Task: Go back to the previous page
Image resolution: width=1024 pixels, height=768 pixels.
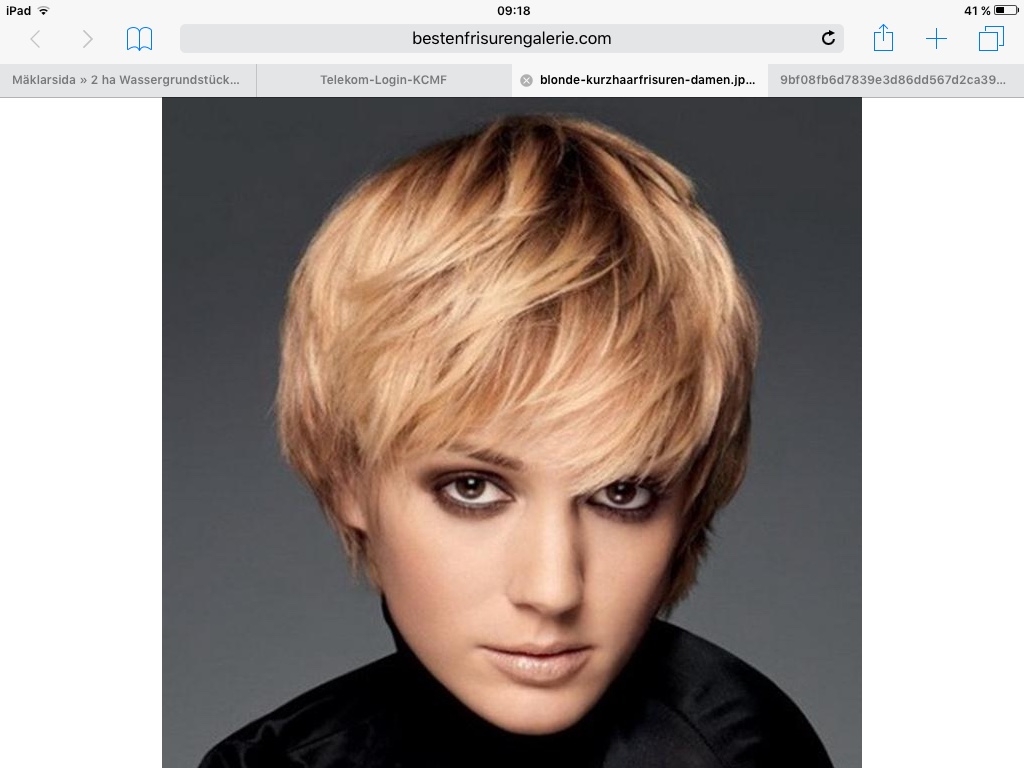Action: (x=36, y=39)
